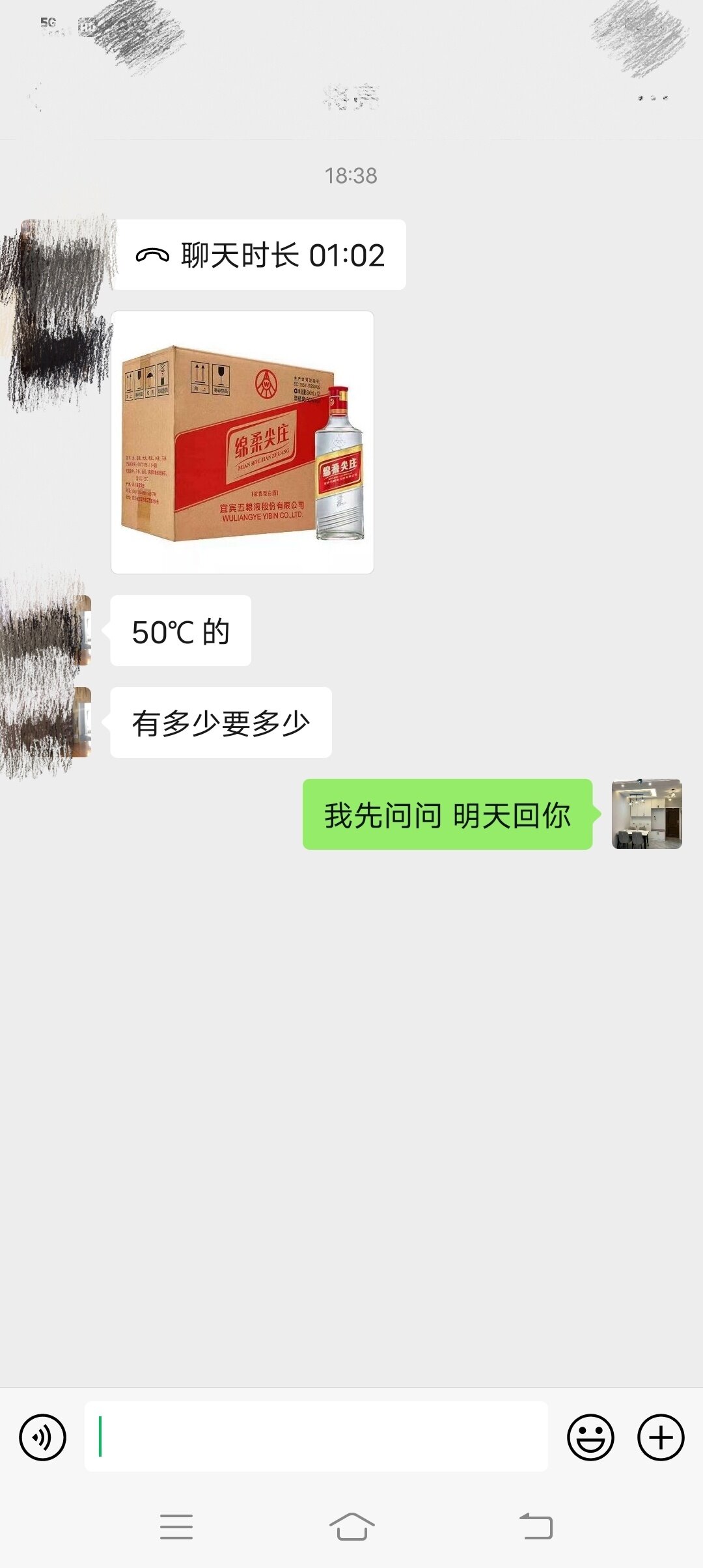Open the emoji picker

(590, 1437)
